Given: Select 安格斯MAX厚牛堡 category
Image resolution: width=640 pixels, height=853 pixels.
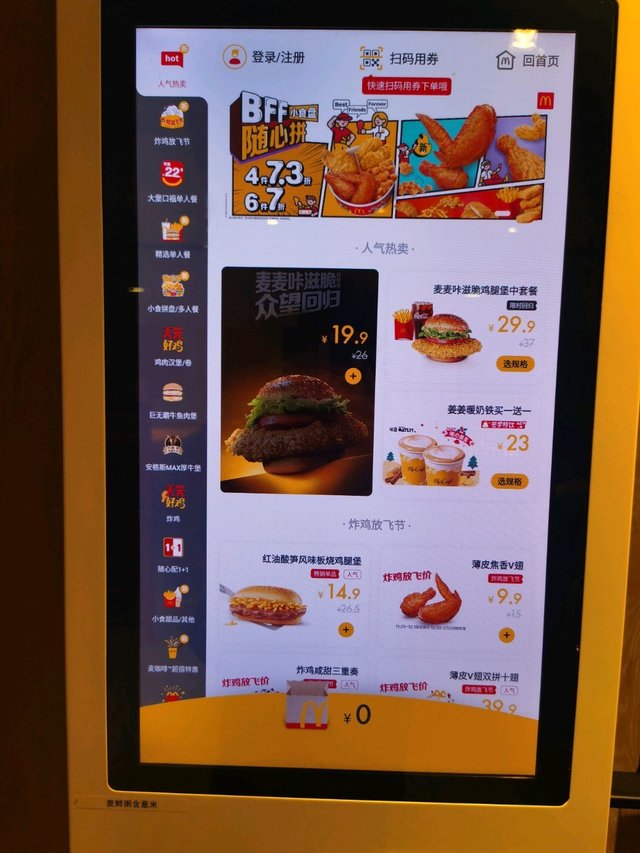Looking at the screenshot, I should tap(173, 452).
